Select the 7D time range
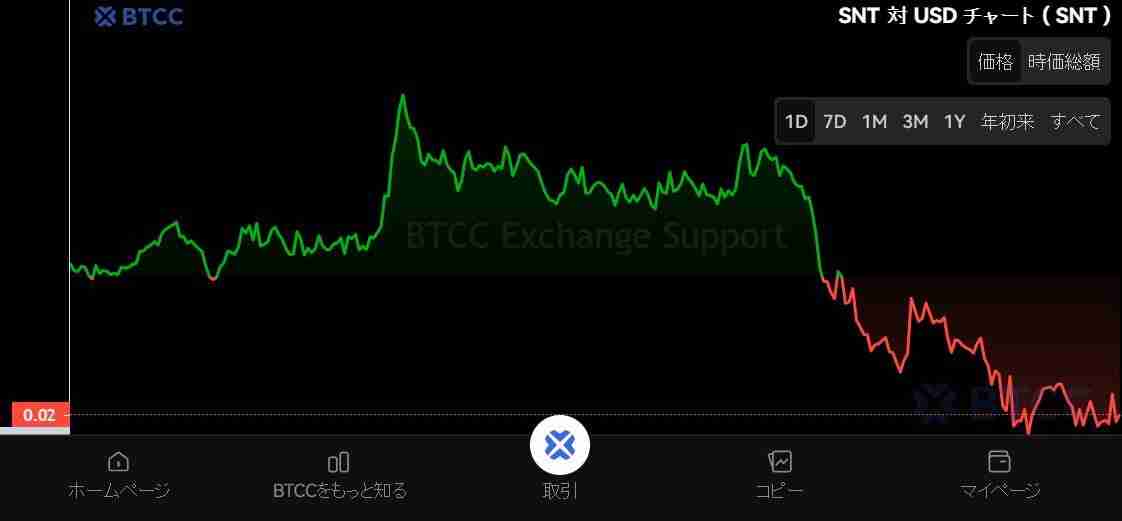This screenshot has height=521, width=1122. coord(835,122)
